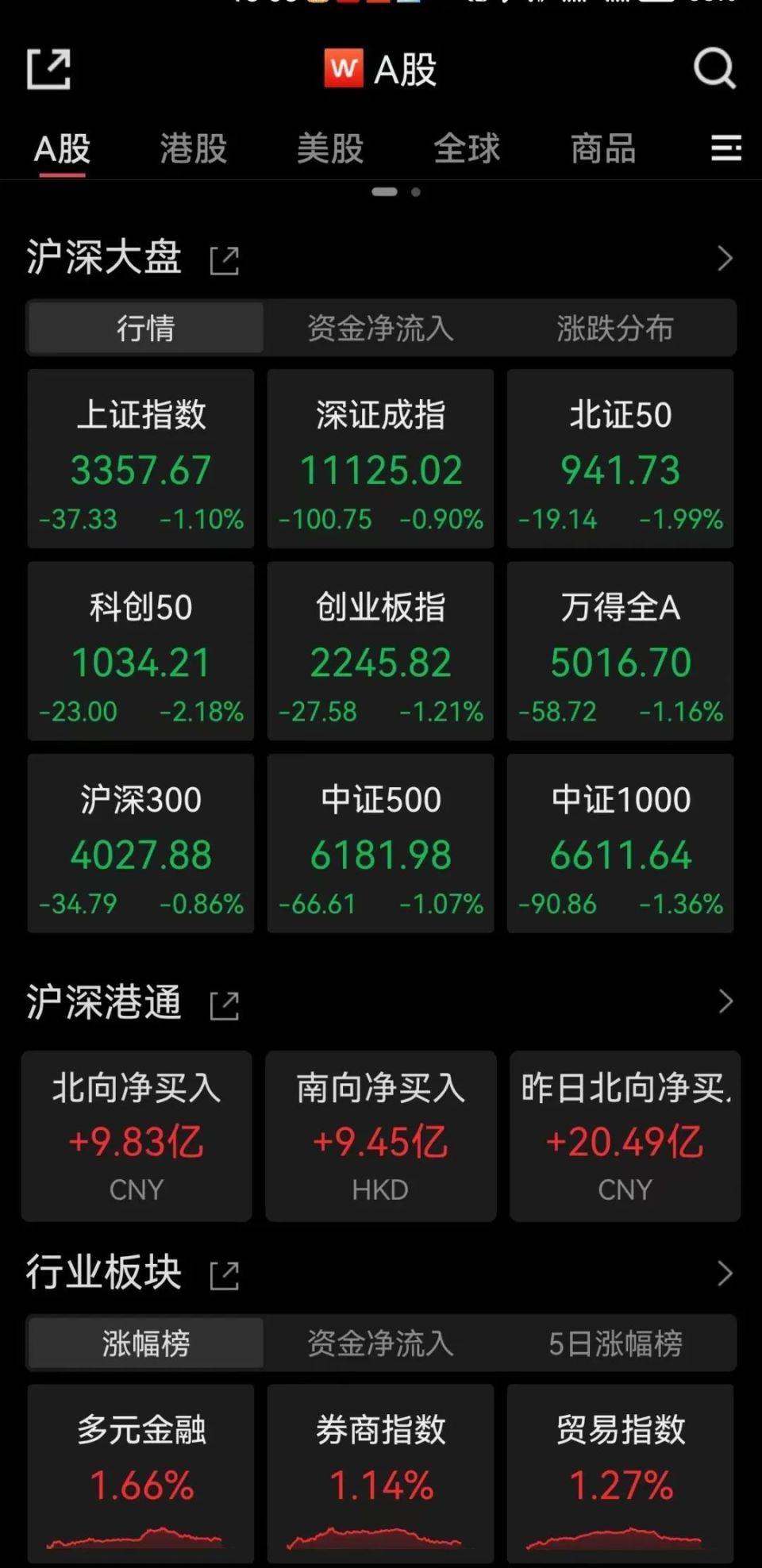This screenshot has width=762, height=1568.
Task: Switch to 资金净流入 under 沪深大盘
Action: [380, 328]
